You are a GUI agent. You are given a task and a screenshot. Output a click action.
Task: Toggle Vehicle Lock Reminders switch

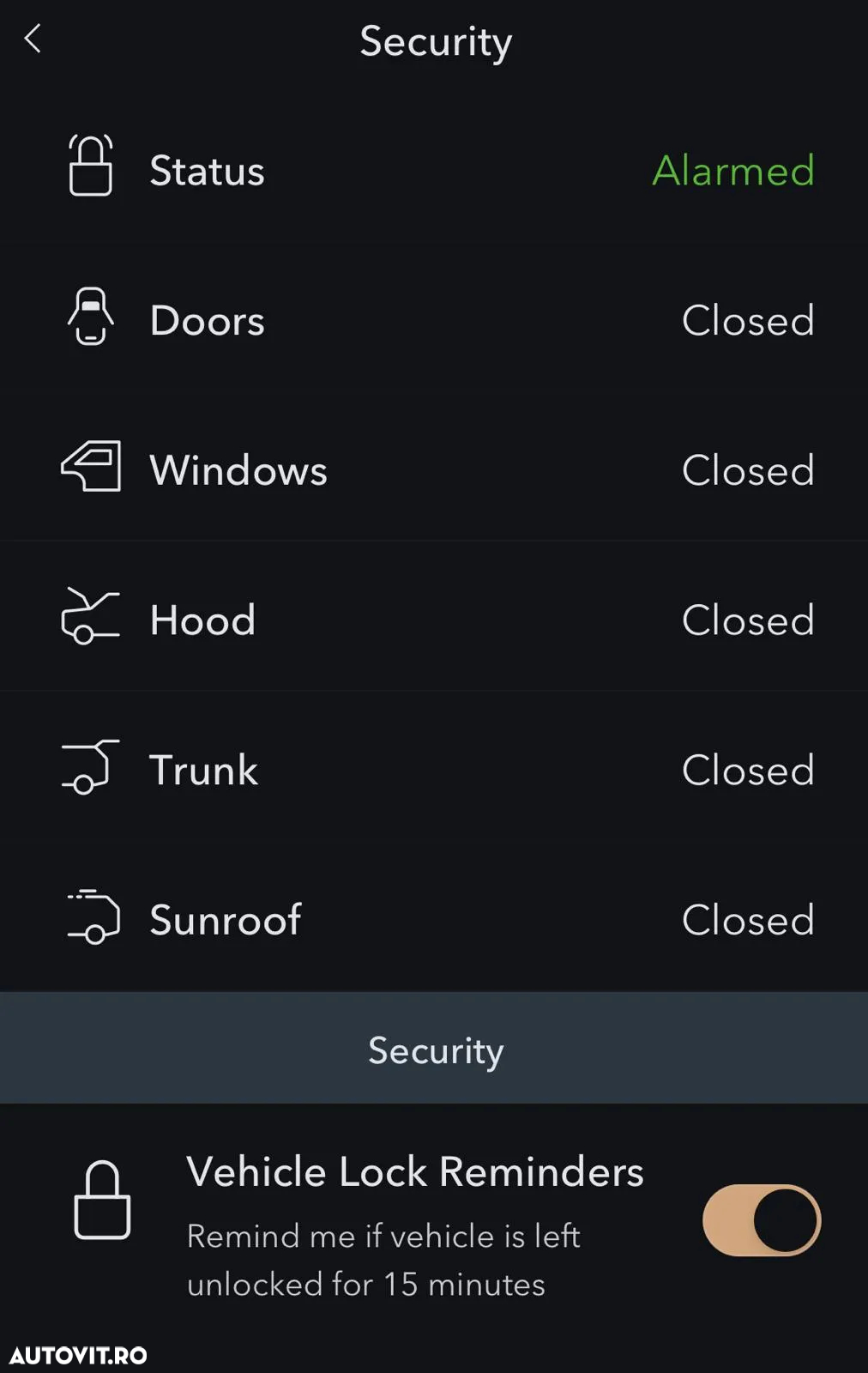coord(761,1219)
